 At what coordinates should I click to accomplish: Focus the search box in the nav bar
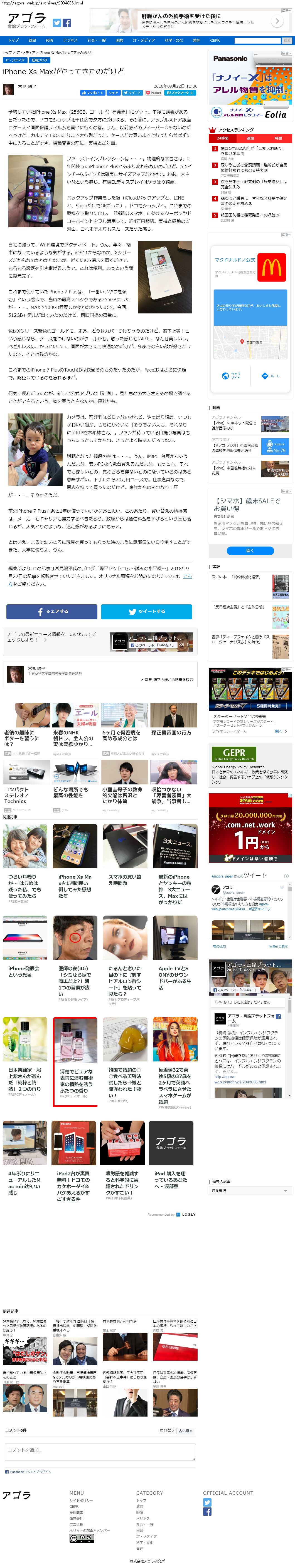pos(257,40)
